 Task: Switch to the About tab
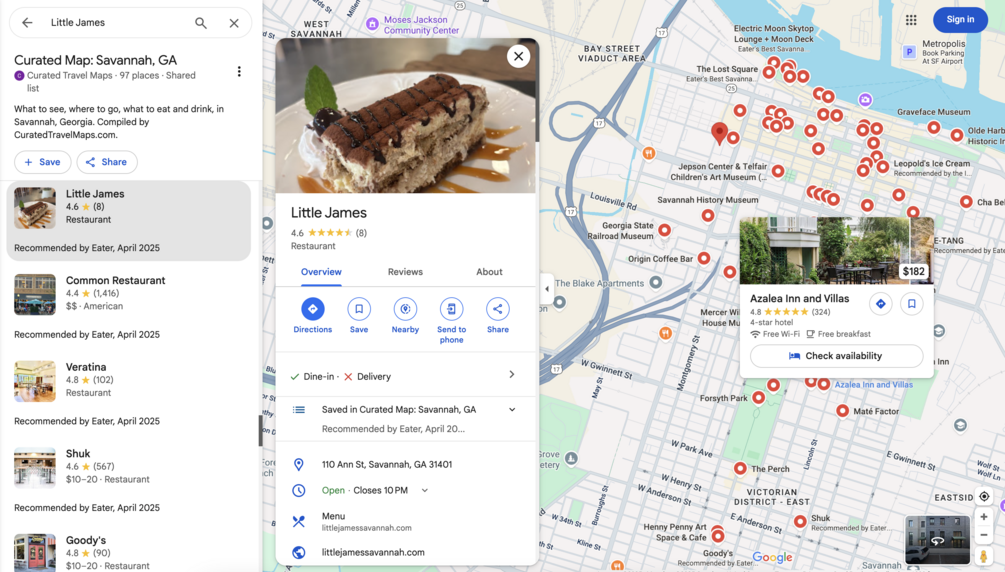[x=489, y=272]
